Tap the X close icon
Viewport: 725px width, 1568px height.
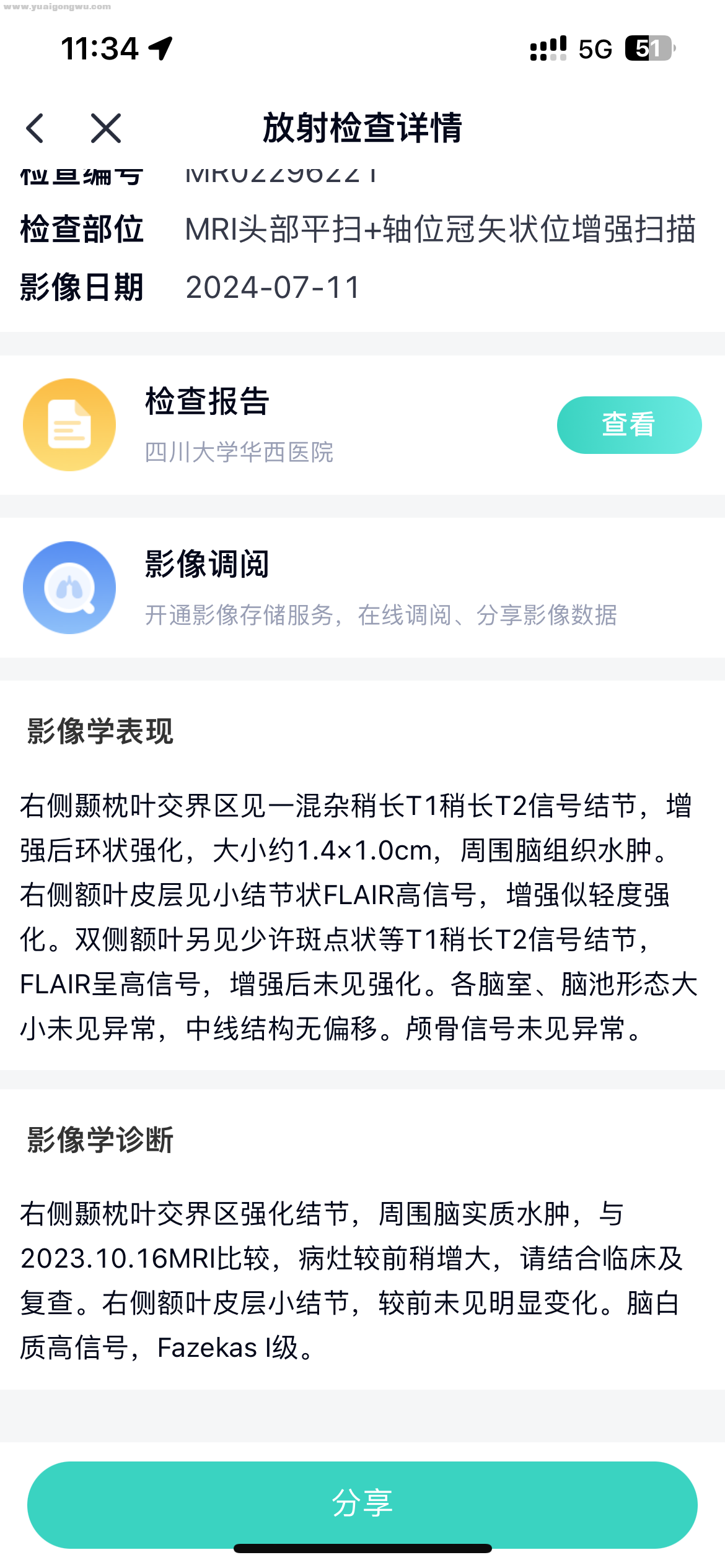coord(105,128)
